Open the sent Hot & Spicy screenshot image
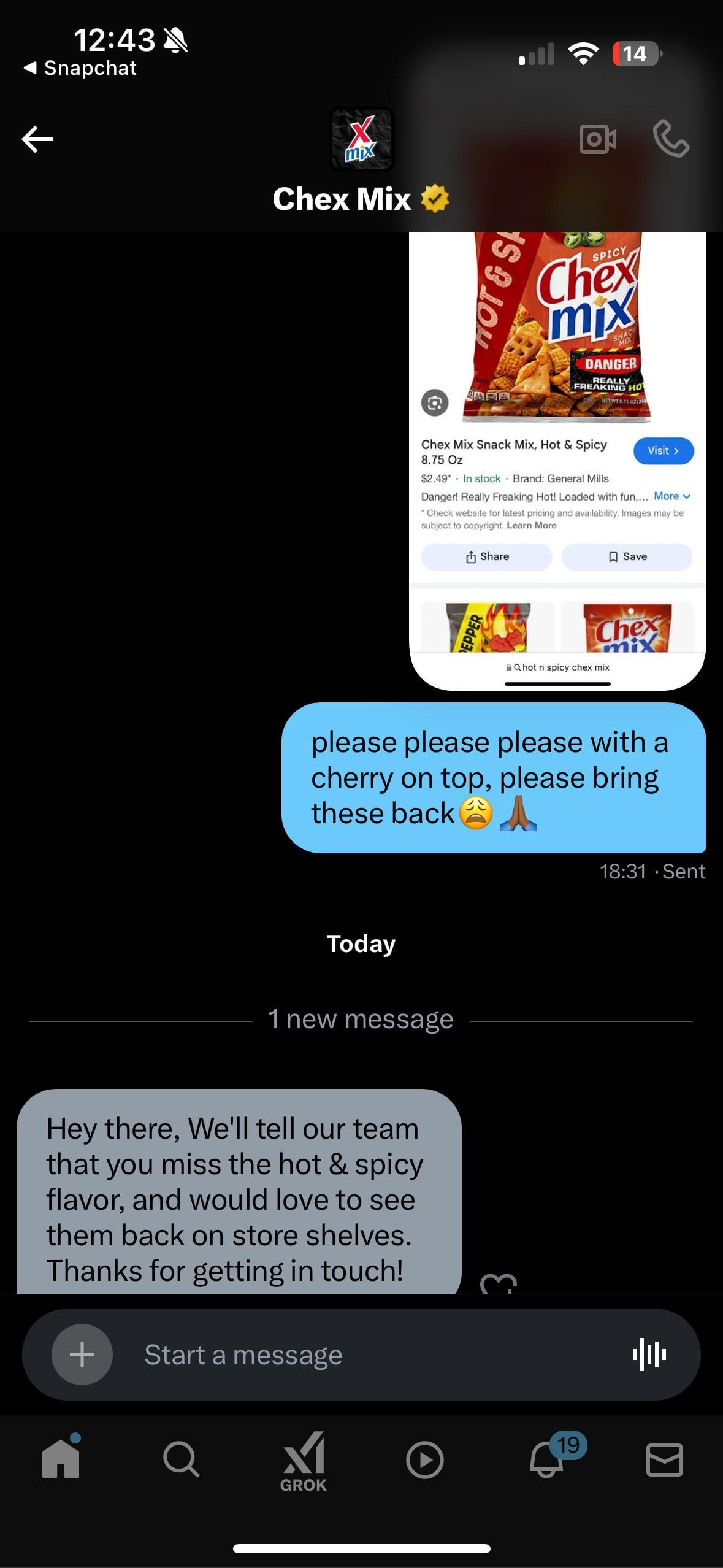The image size is (723, 1568). 557,461
